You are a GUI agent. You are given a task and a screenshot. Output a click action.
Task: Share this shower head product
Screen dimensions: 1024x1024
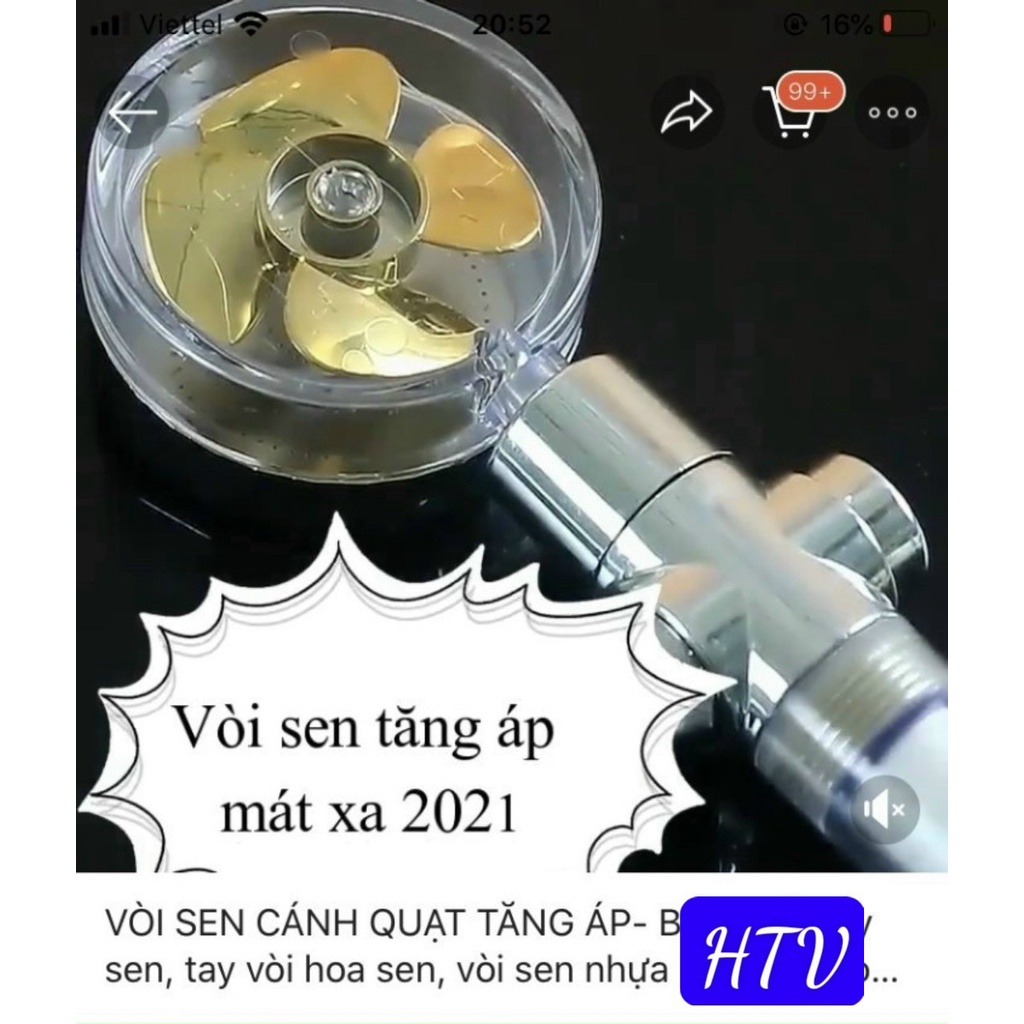pos(687,113)
